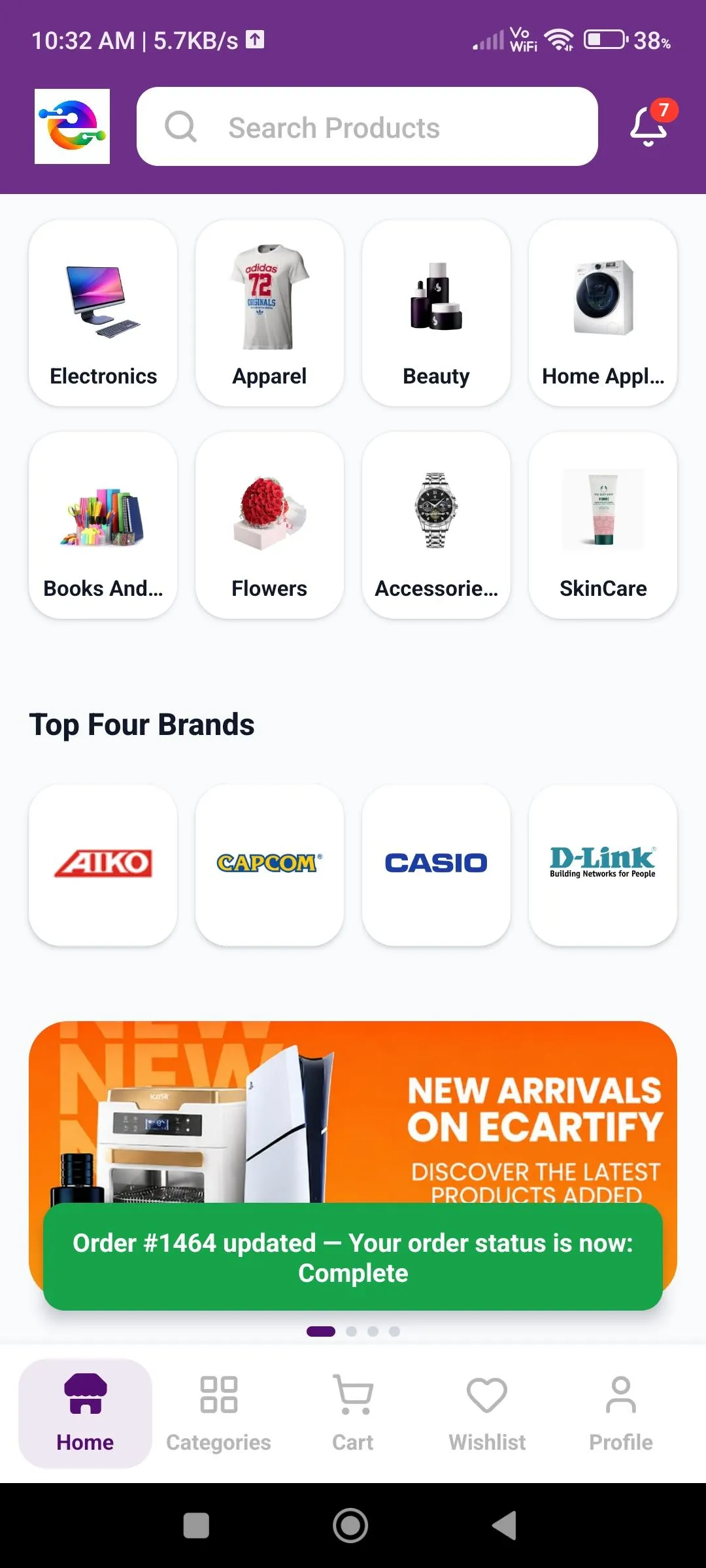Select the Capcom brand

pyautogui.click(x=269, y=865)
